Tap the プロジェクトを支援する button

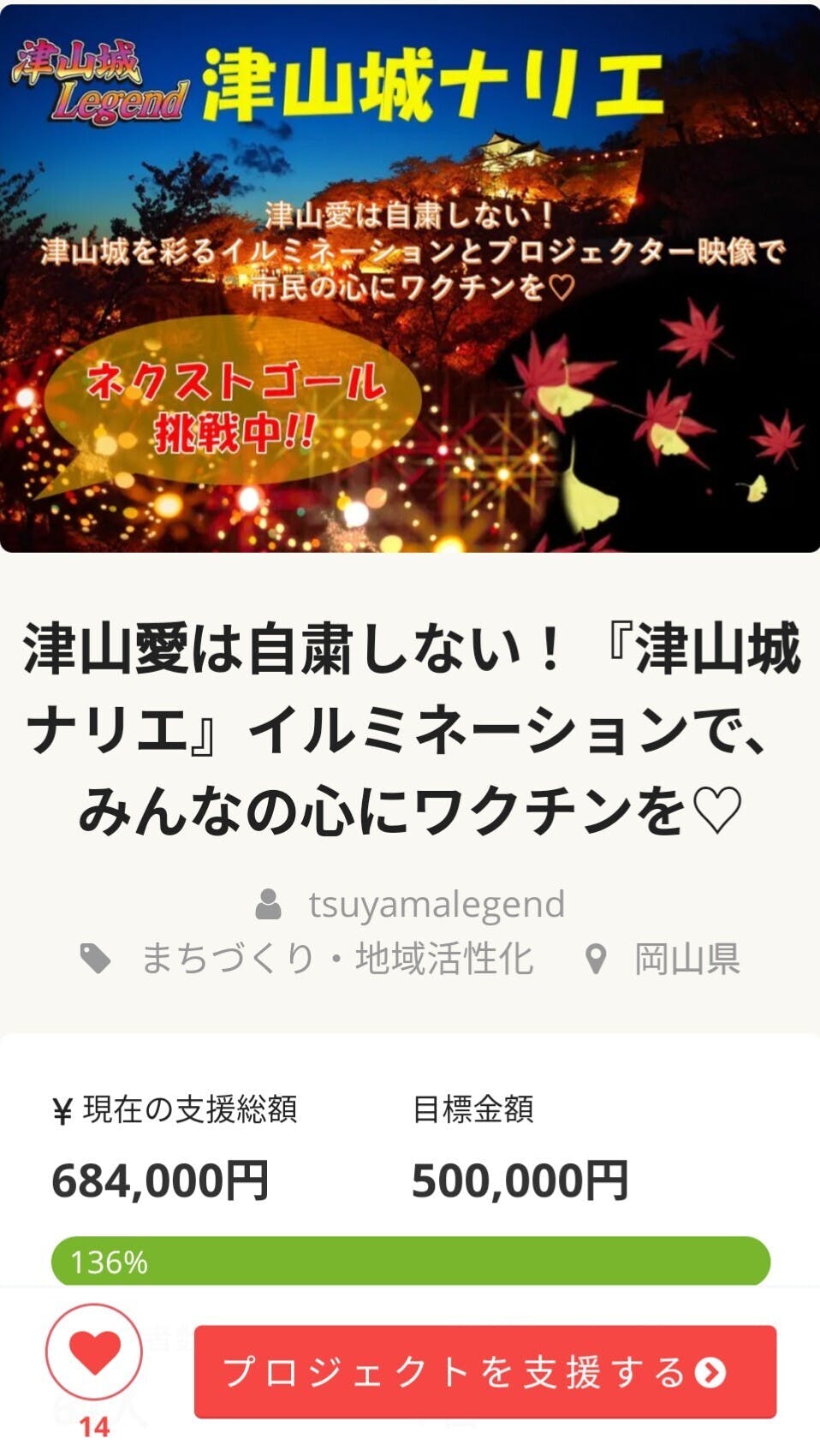click(x=484, y=1371)
